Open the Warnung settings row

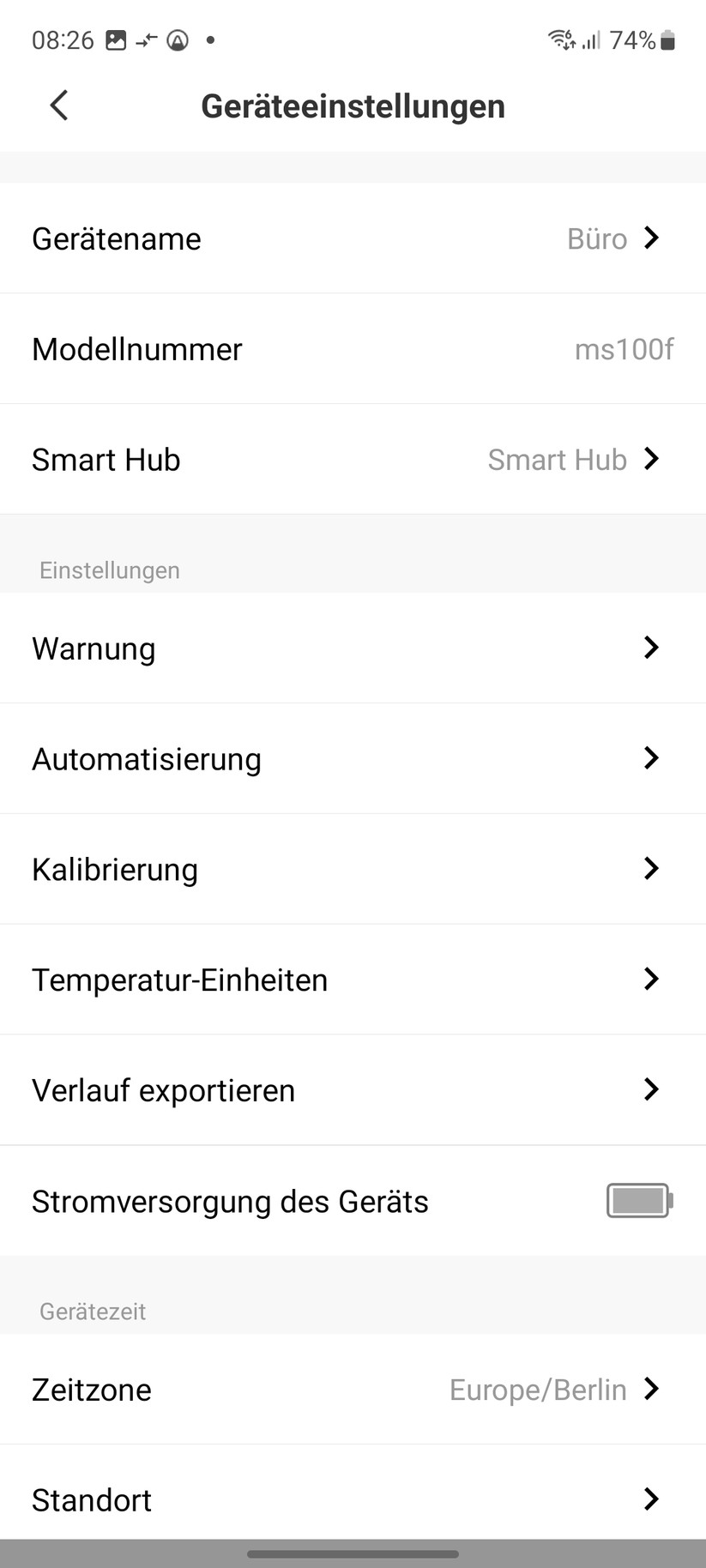[x=353, y=648]
